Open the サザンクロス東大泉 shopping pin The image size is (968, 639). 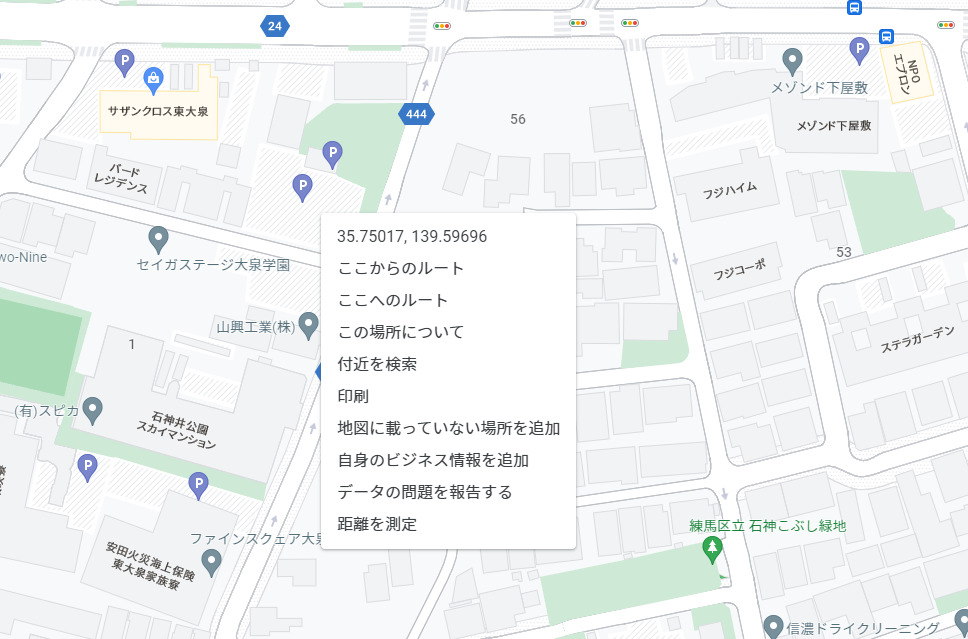[x=153, y=77]
